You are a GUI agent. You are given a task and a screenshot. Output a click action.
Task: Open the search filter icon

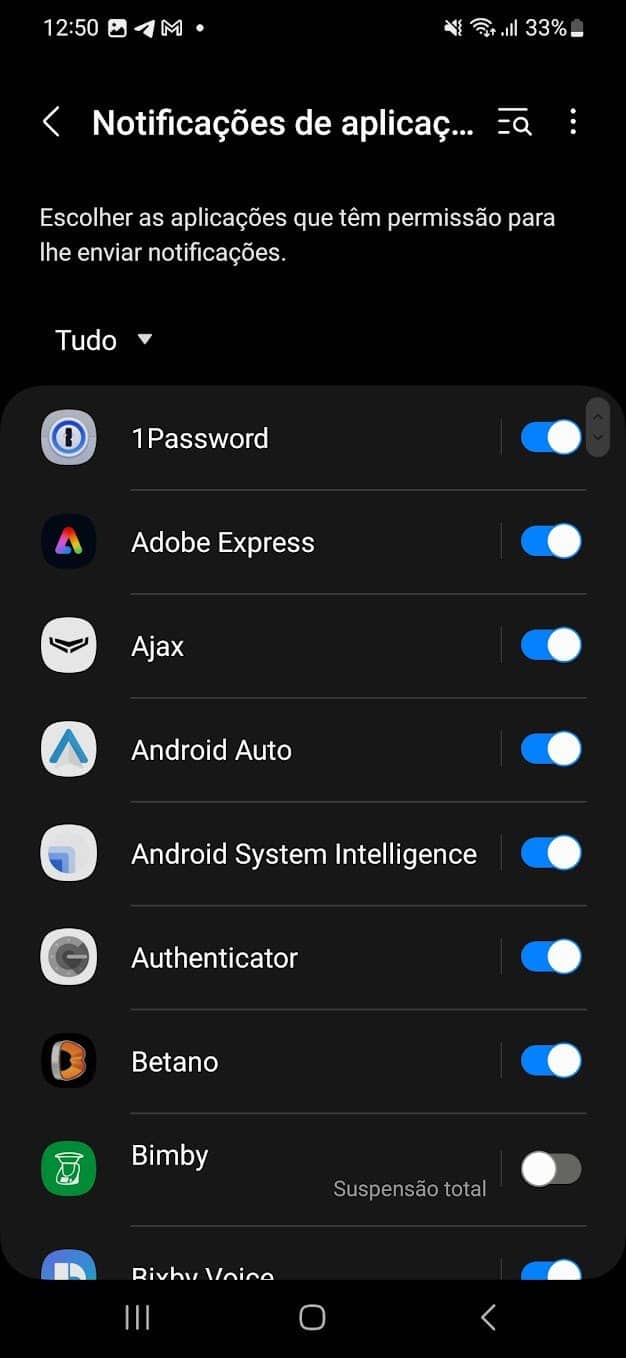click(514, 123)
